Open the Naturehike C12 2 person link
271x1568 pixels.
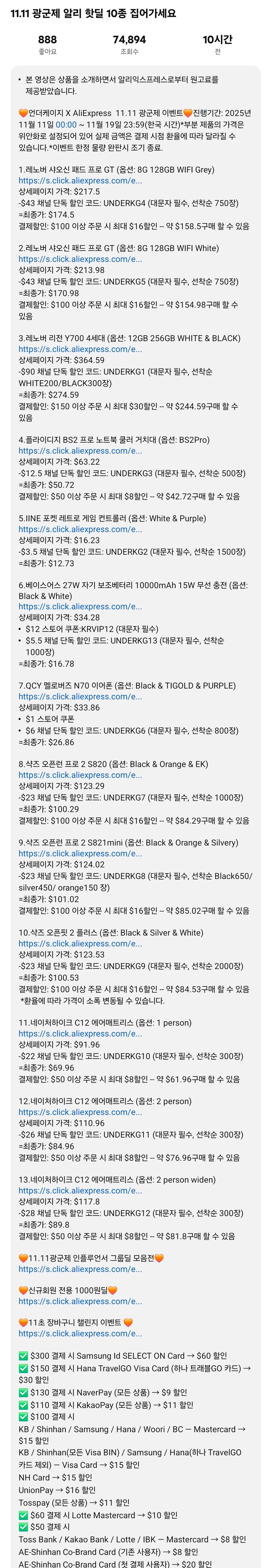click(x=80, y=1112)
